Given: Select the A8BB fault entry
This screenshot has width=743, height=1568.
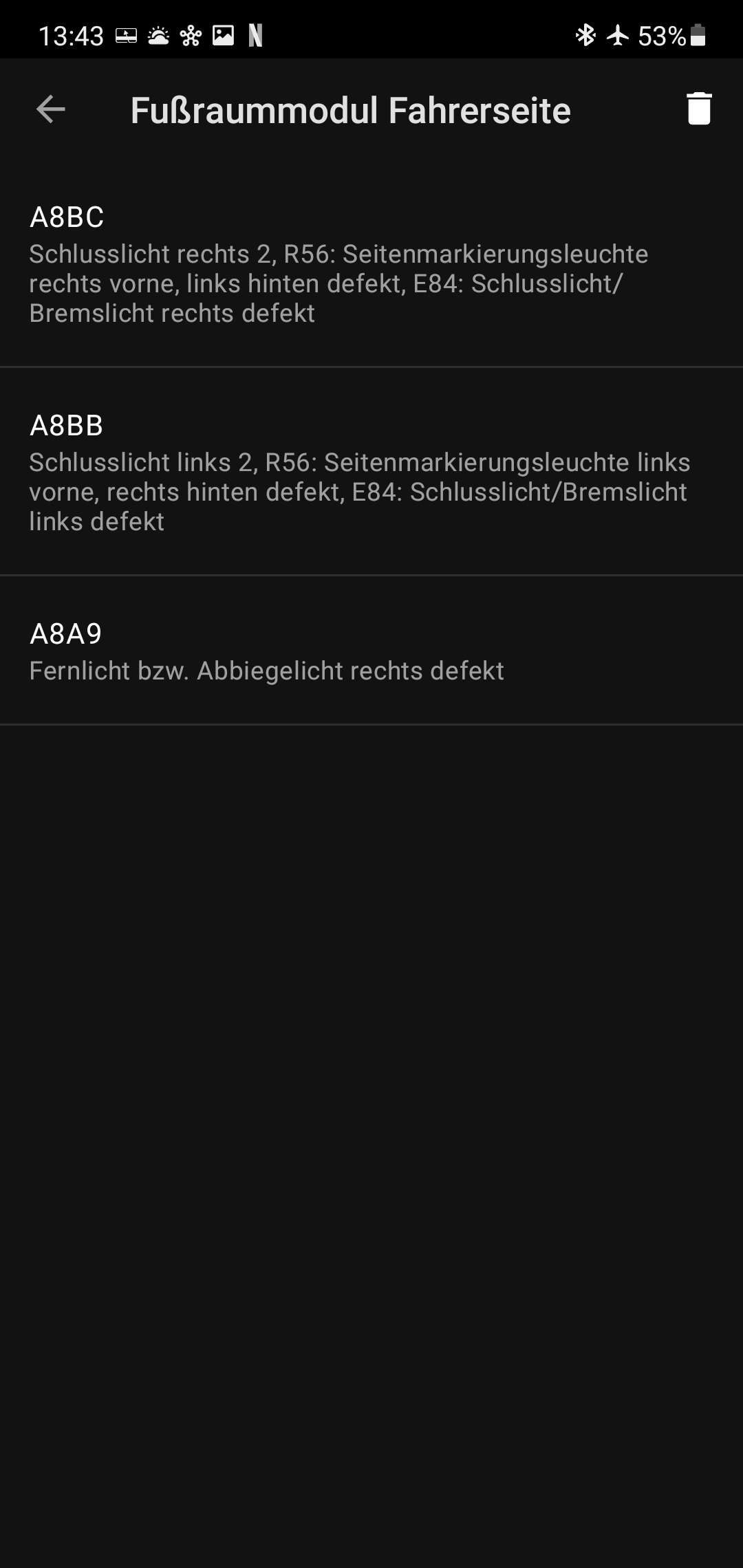Looking at the screenshot, I should [x=371, y=473].
